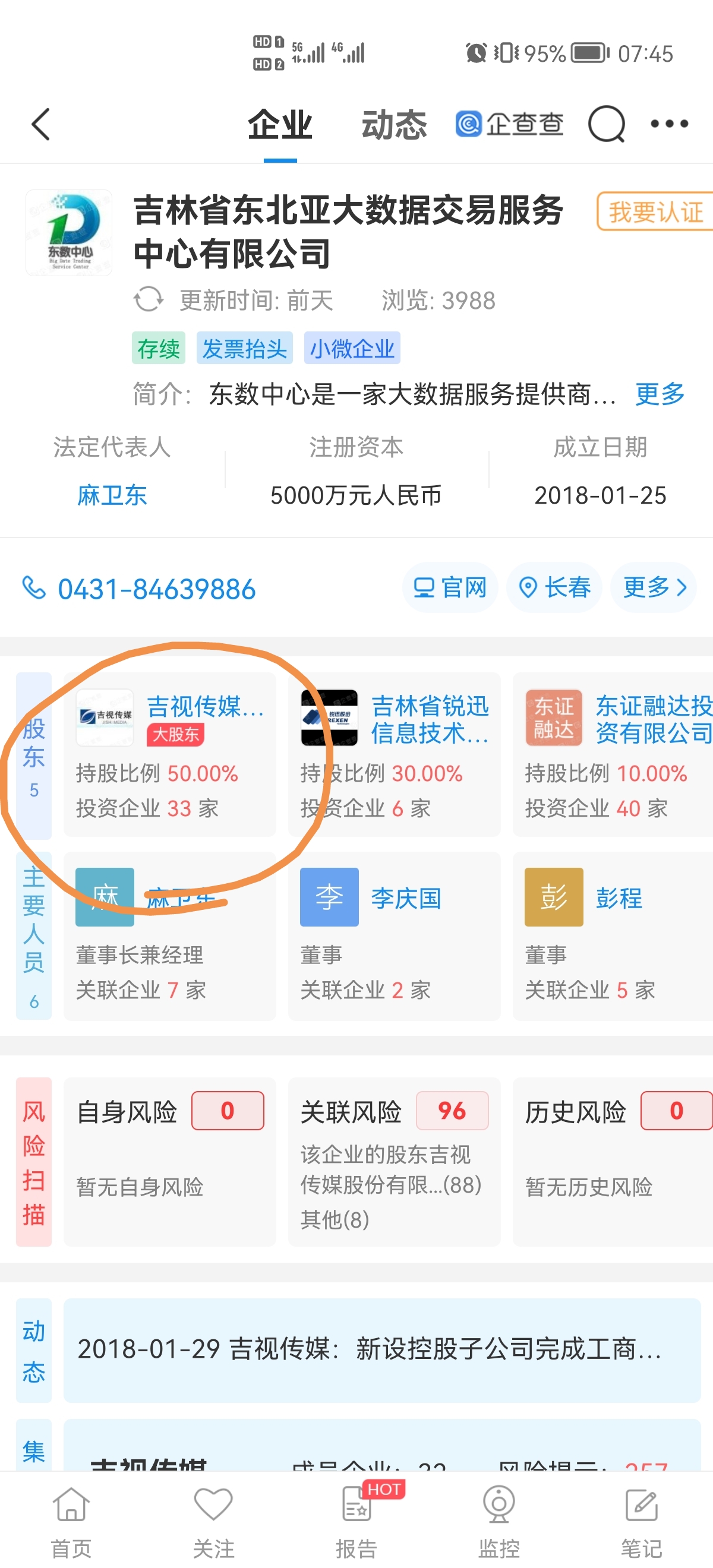The width and height of the screenshot is (713, 1568).
Task: Tap legal representative 麻卫东
Action: pos(113,495)
